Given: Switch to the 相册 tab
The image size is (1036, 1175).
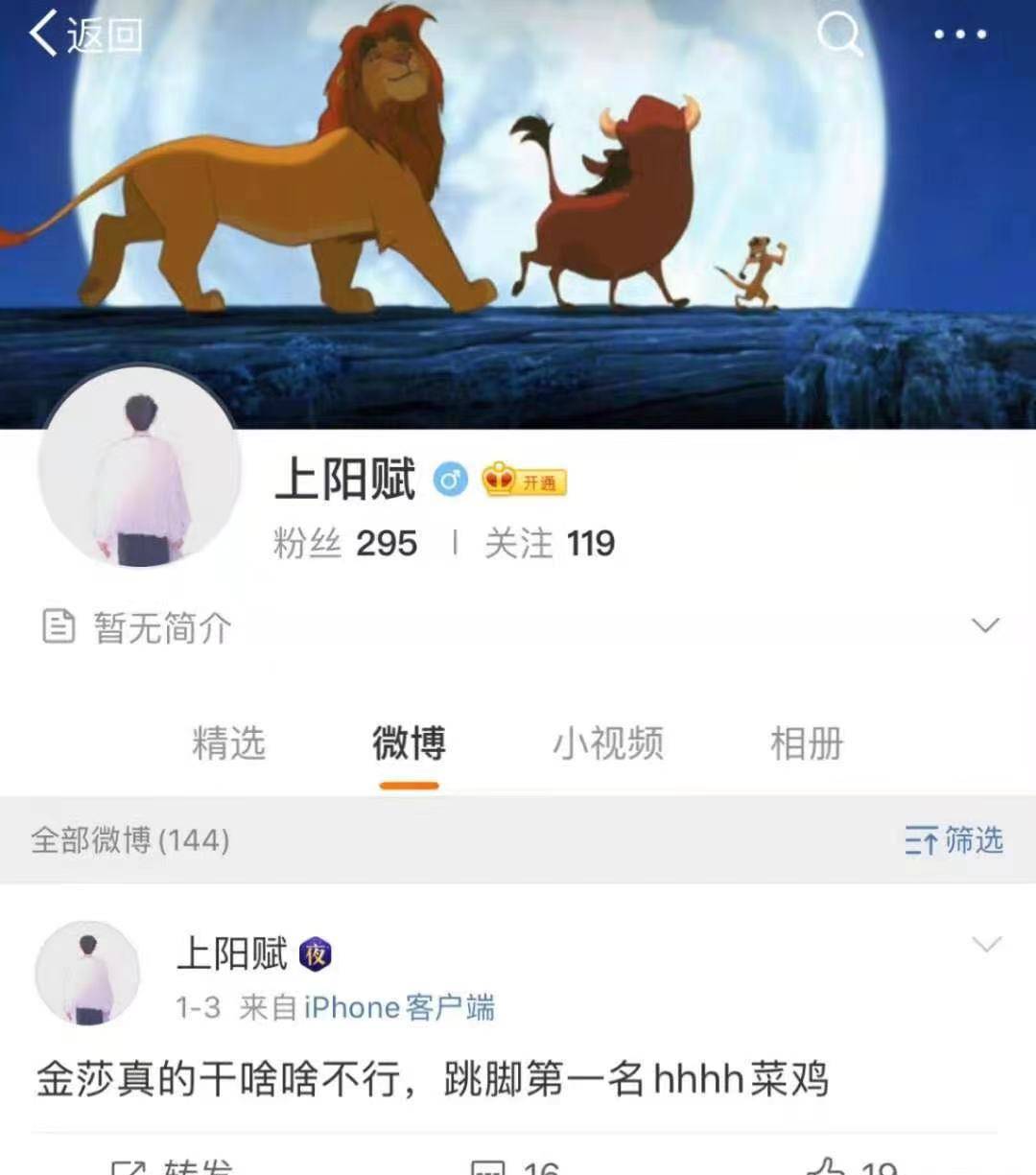Looking at the screenshot, I should [806, 743].
